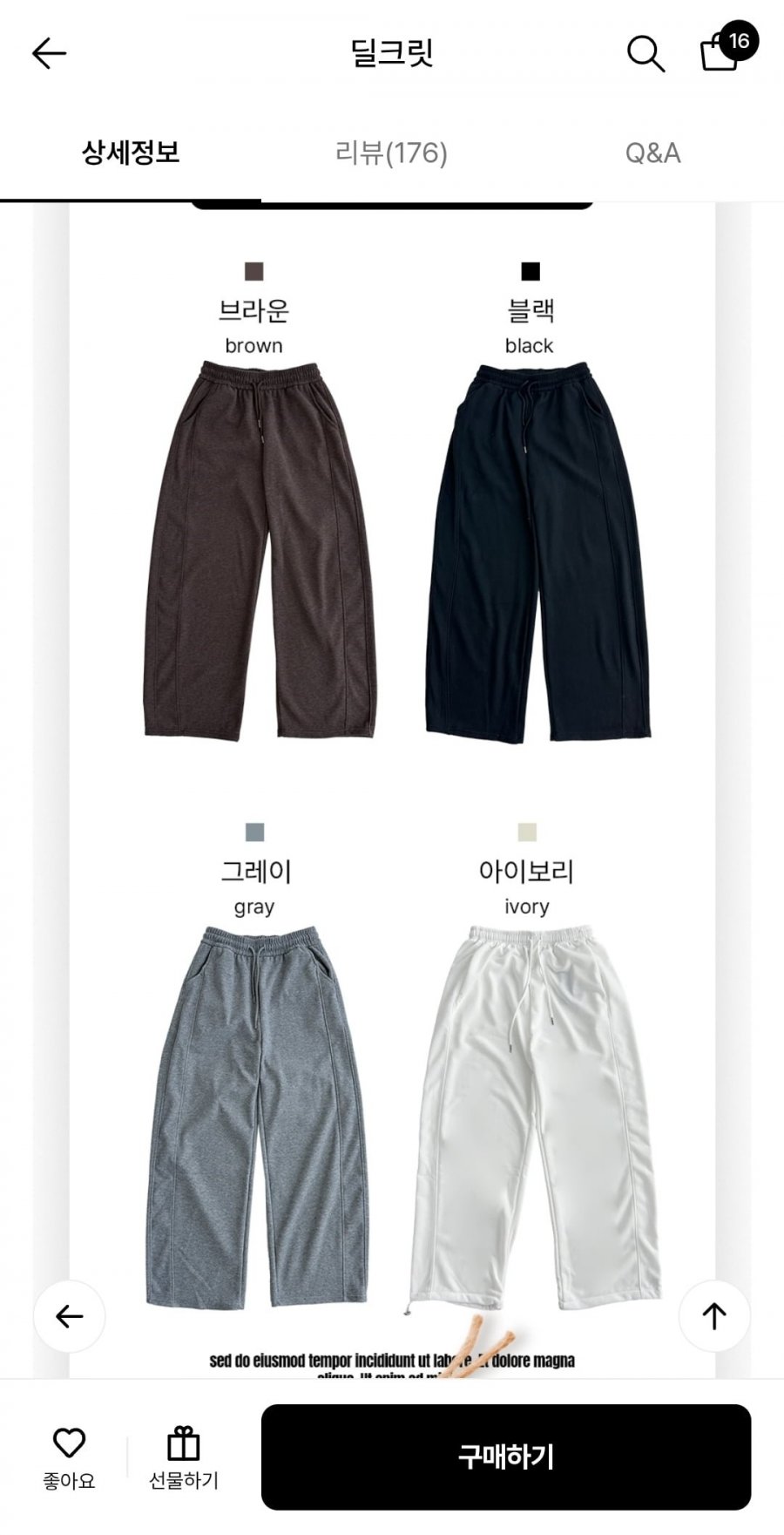Go back using the top-left arrow
Image resolution: width=784 pixels, height=1535 pixels.
49,54
